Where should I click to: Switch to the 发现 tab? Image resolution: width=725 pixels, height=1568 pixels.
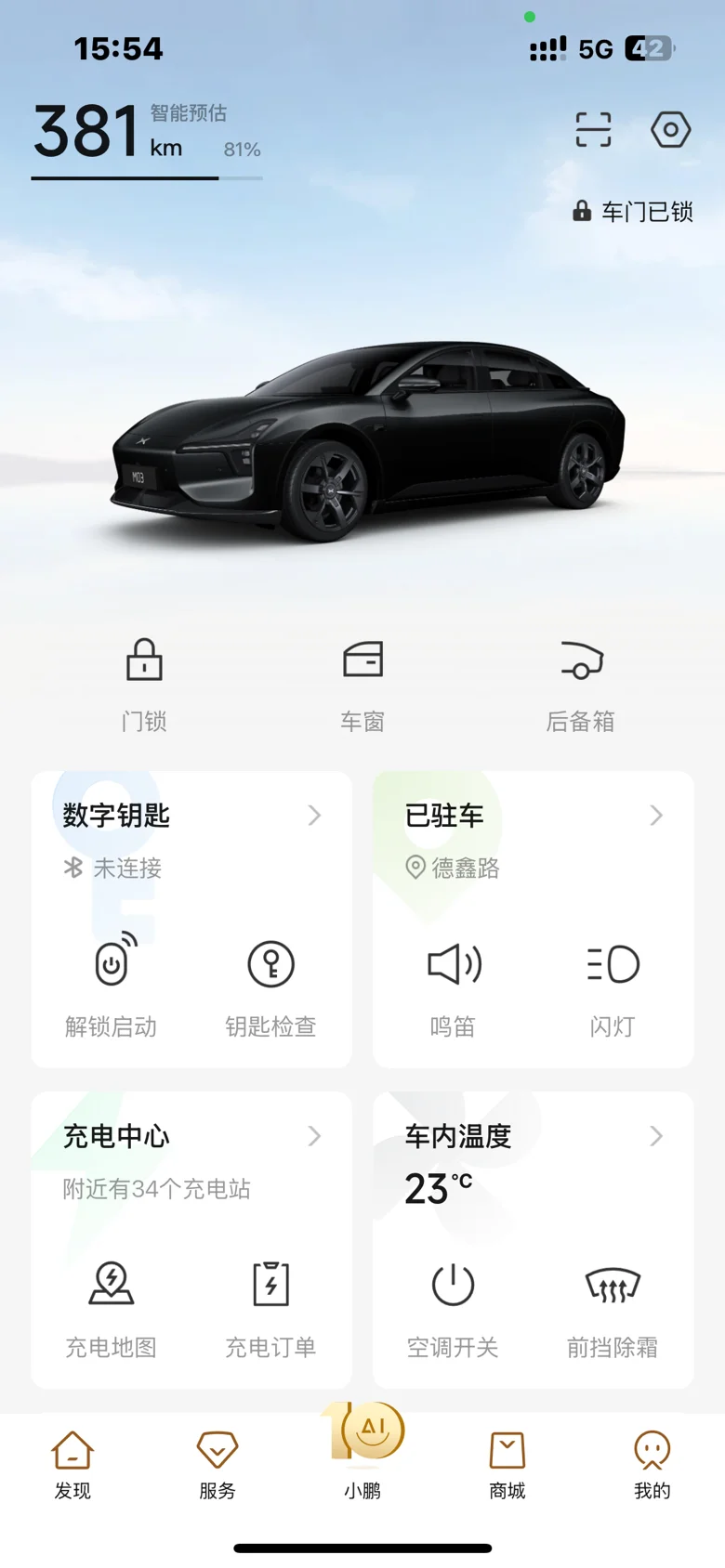[72, 1465]
